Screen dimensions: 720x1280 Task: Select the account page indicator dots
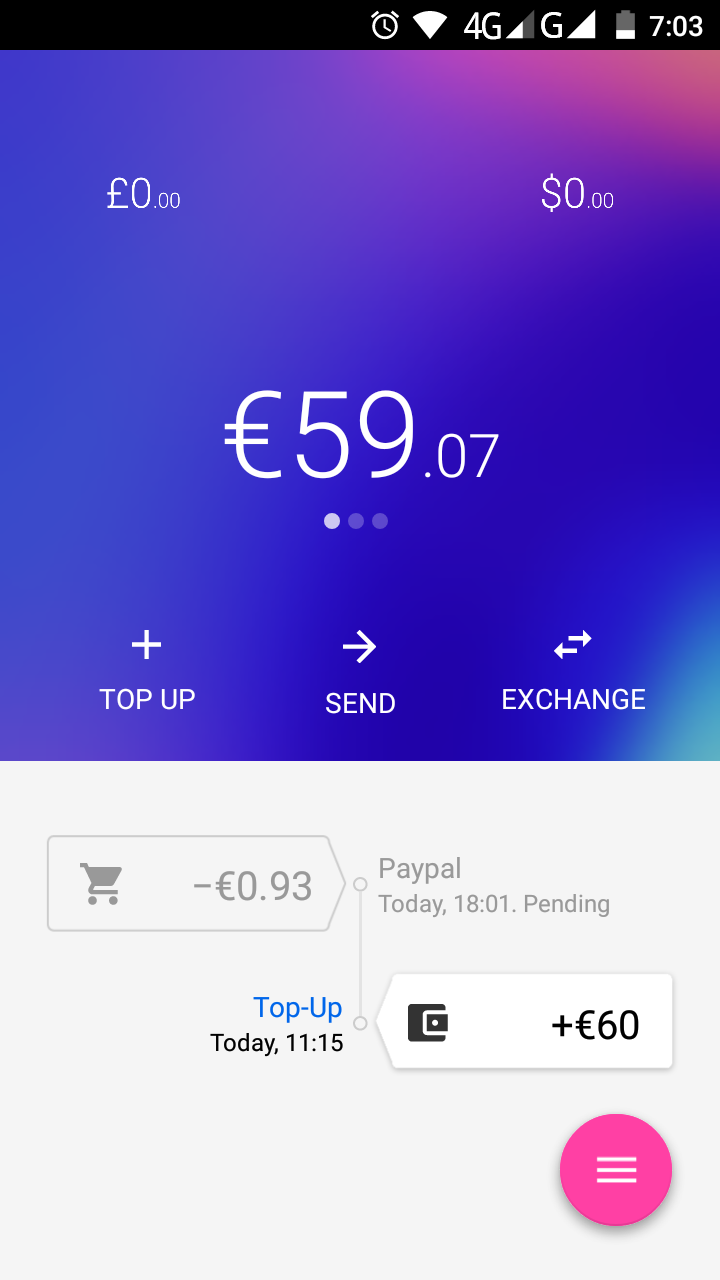[x=356, y=521]
